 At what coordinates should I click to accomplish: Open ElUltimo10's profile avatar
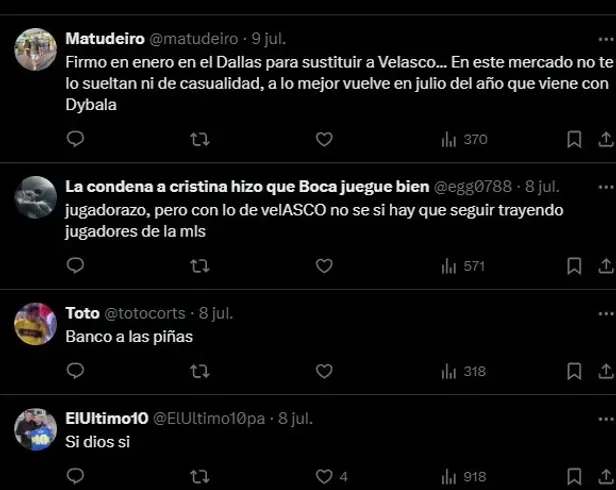(x=36, y=428)
